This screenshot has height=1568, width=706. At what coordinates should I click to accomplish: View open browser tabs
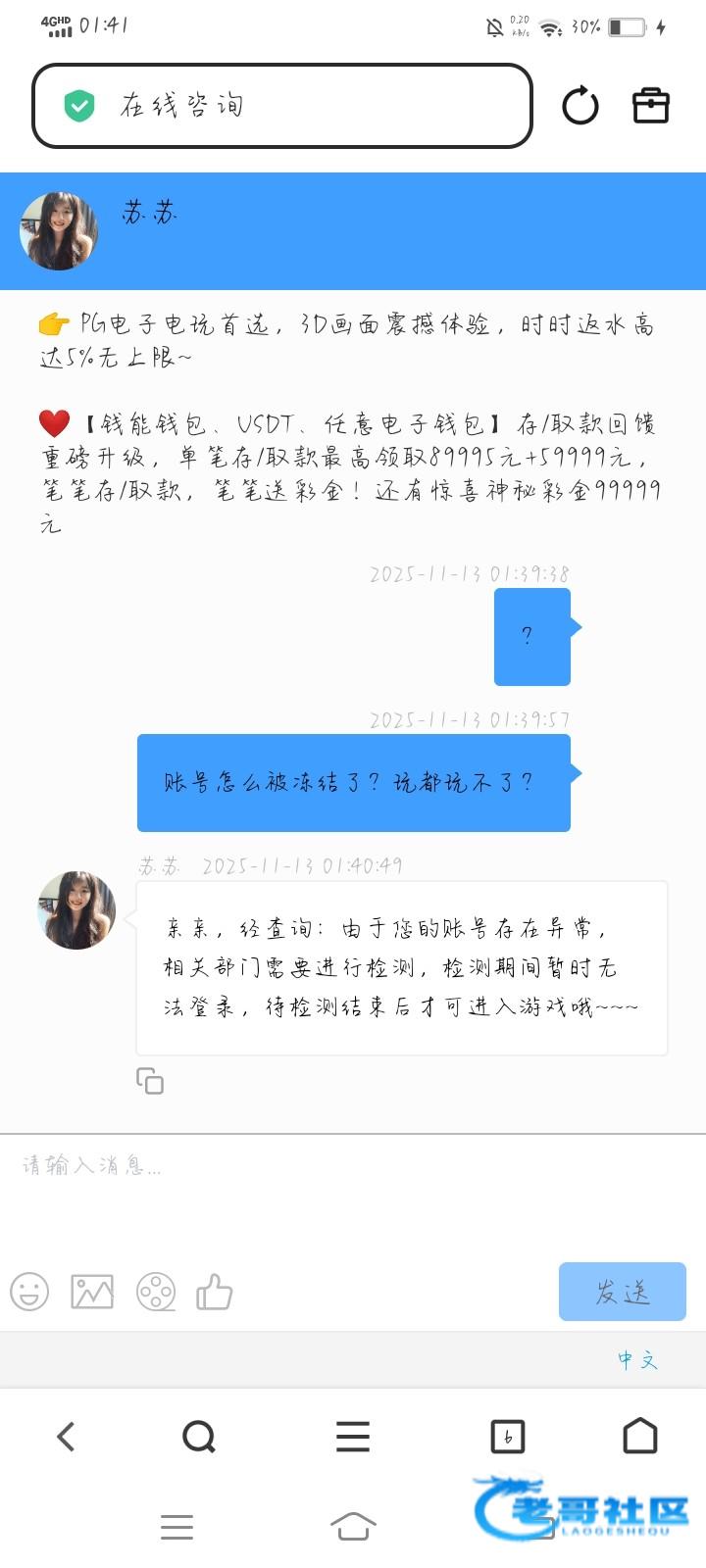(507, 1437)
